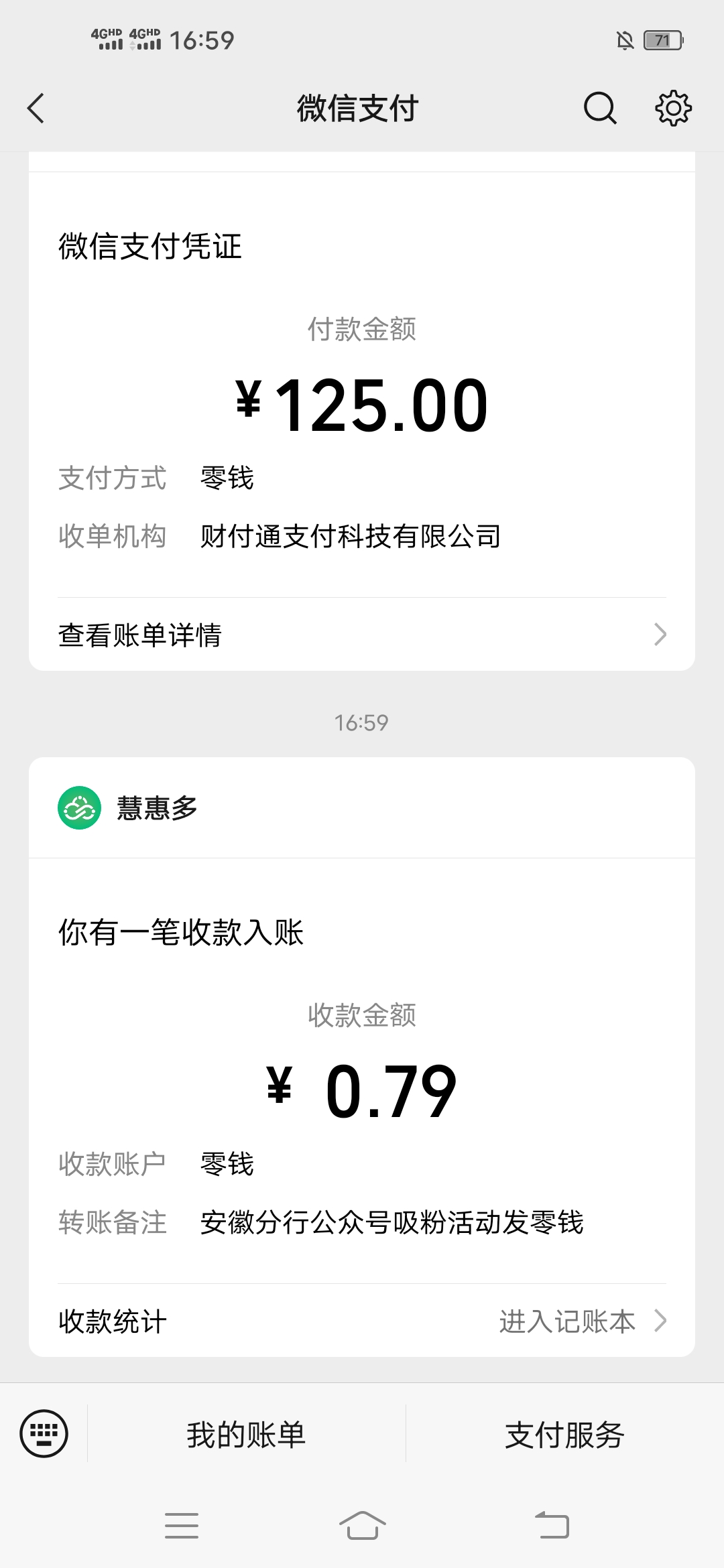Switch to keyboard input mode

click(44, 1434)
